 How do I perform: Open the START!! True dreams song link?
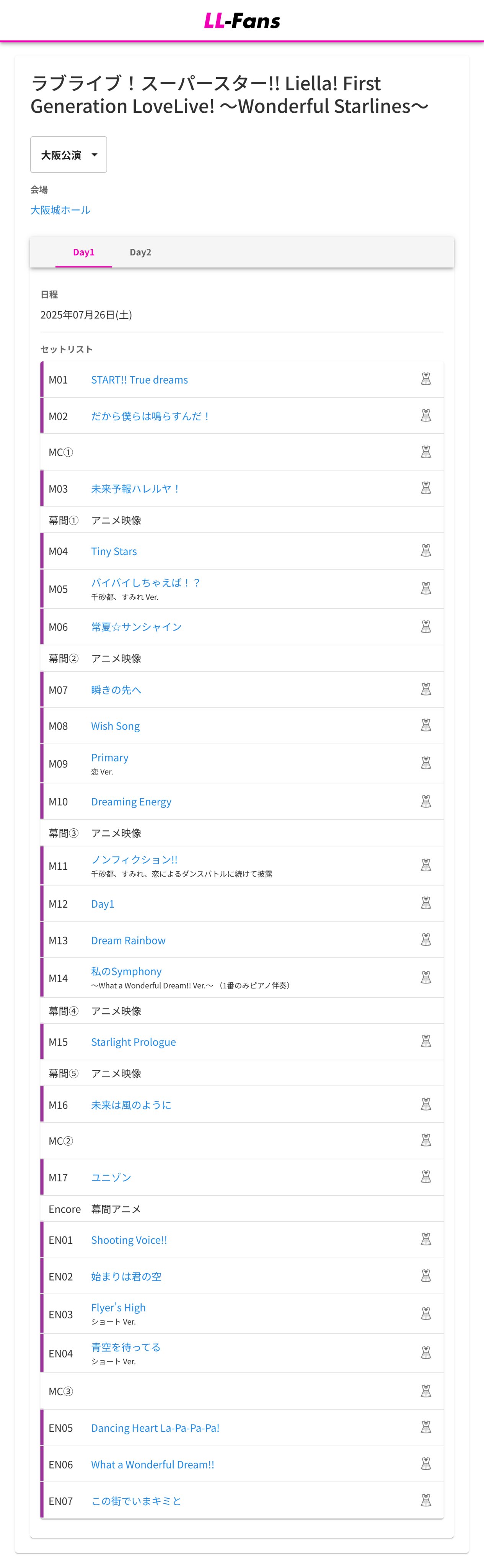point(139,380)
